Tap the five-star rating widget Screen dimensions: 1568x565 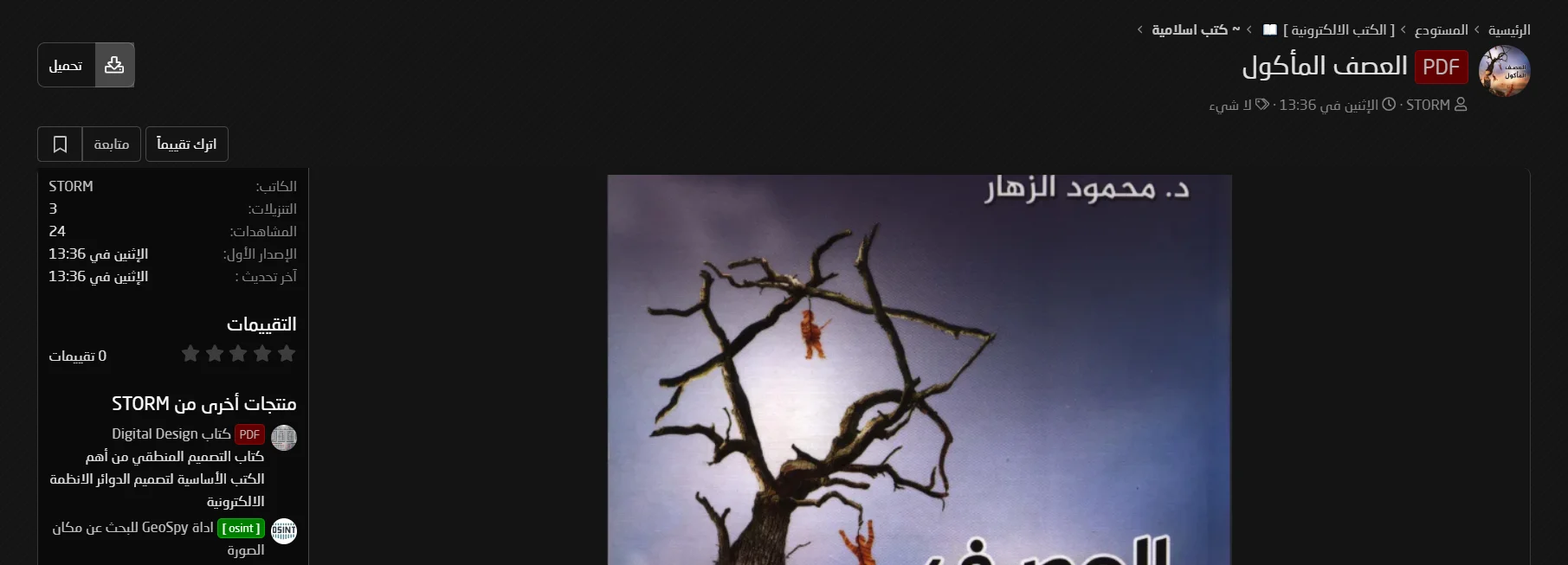(239, 354)
